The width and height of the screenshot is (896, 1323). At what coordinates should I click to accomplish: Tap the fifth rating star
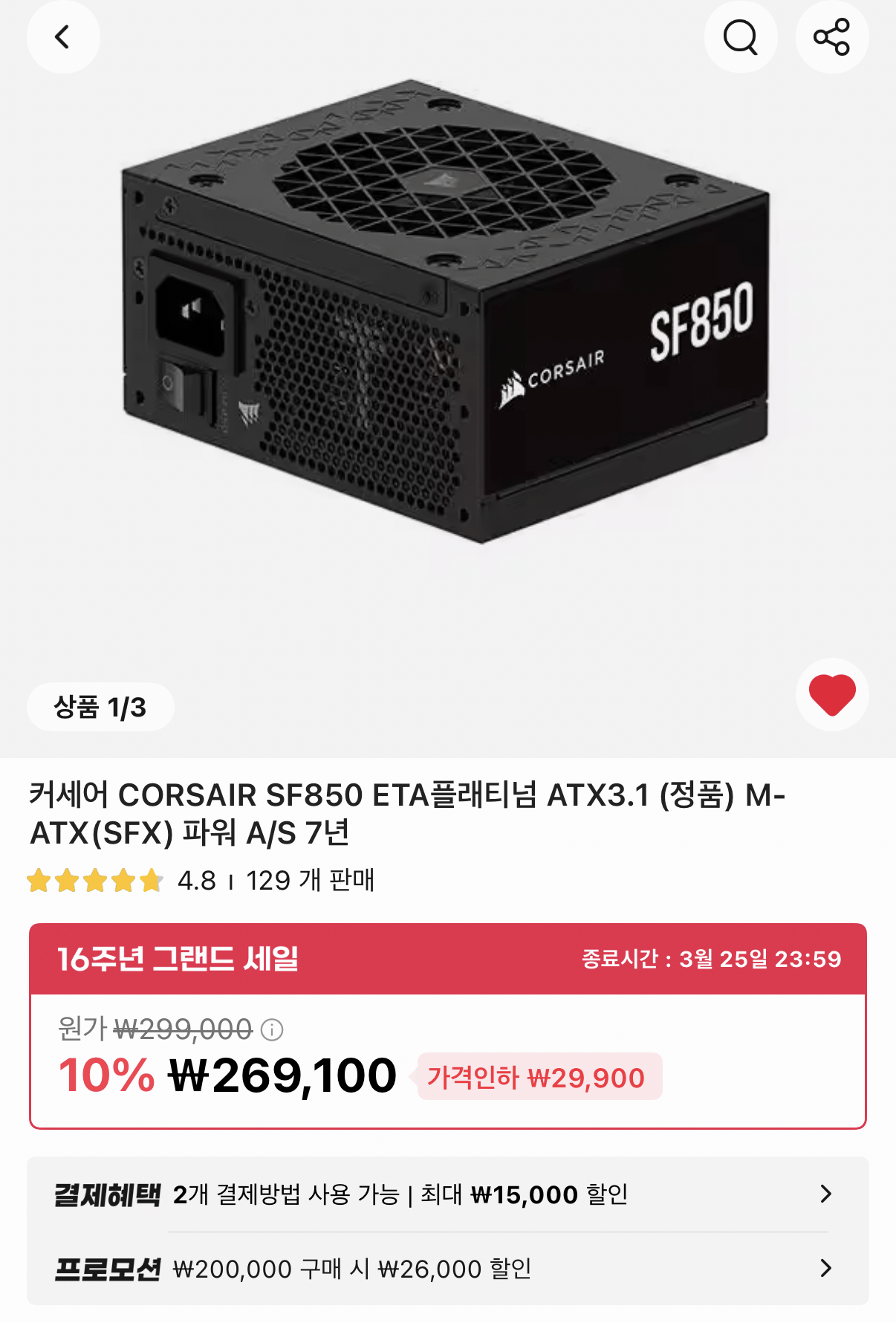[149, 880]
